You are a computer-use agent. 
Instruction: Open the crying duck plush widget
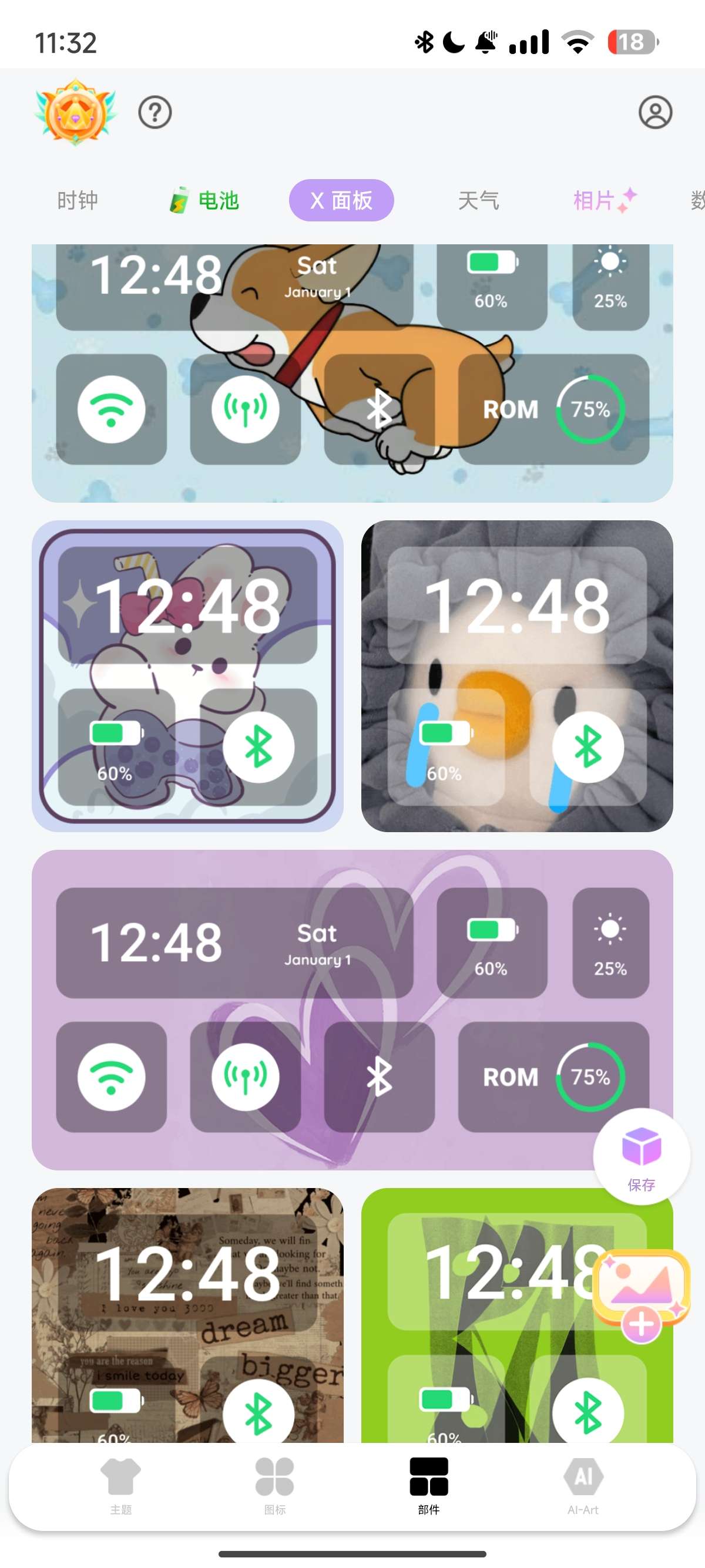(x=517, y=676)
